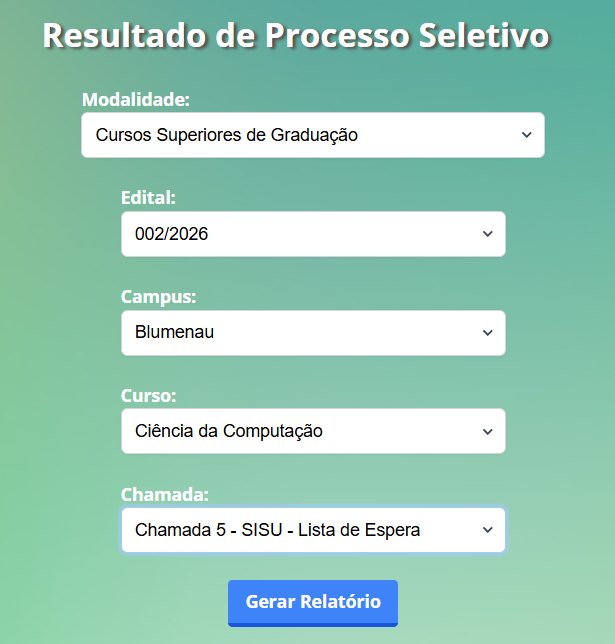Expand the Edital selector showing 002/2026
Viewport: 615px width, 644px height.
pyautogui.click(x=312, y=234)
